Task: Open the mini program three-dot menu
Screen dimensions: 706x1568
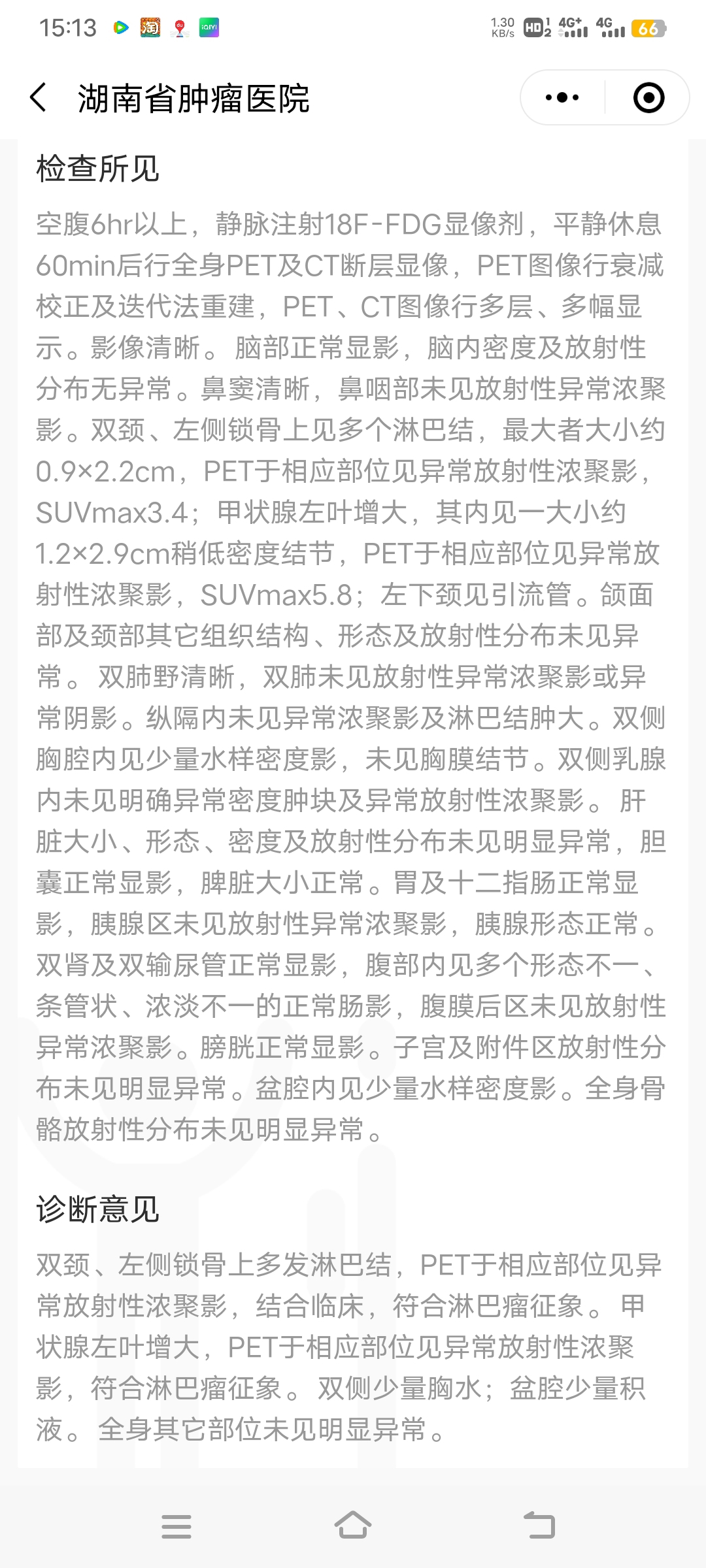Action: (562, 98)
